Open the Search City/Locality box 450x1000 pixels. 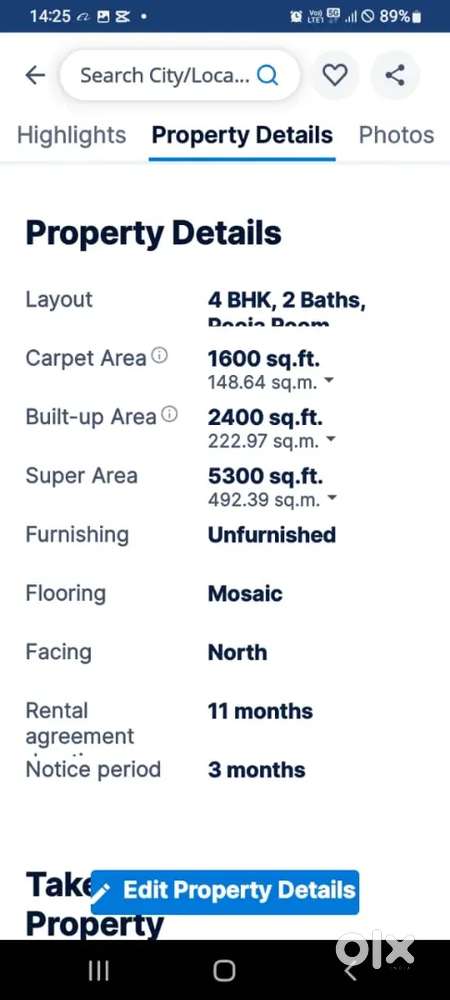coord(179,75)
